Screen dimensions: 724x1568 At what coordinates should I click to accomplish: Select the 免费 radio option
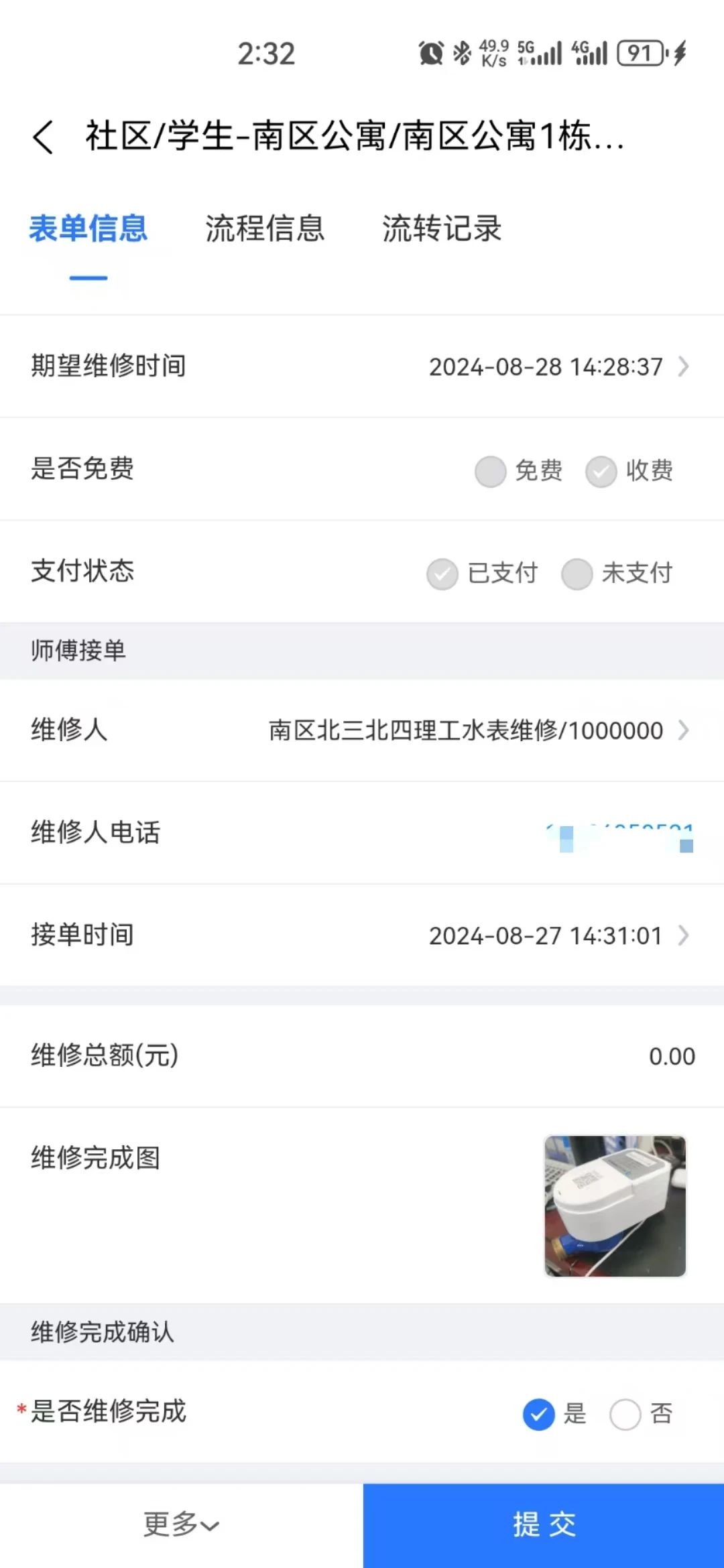pos(491,471)
